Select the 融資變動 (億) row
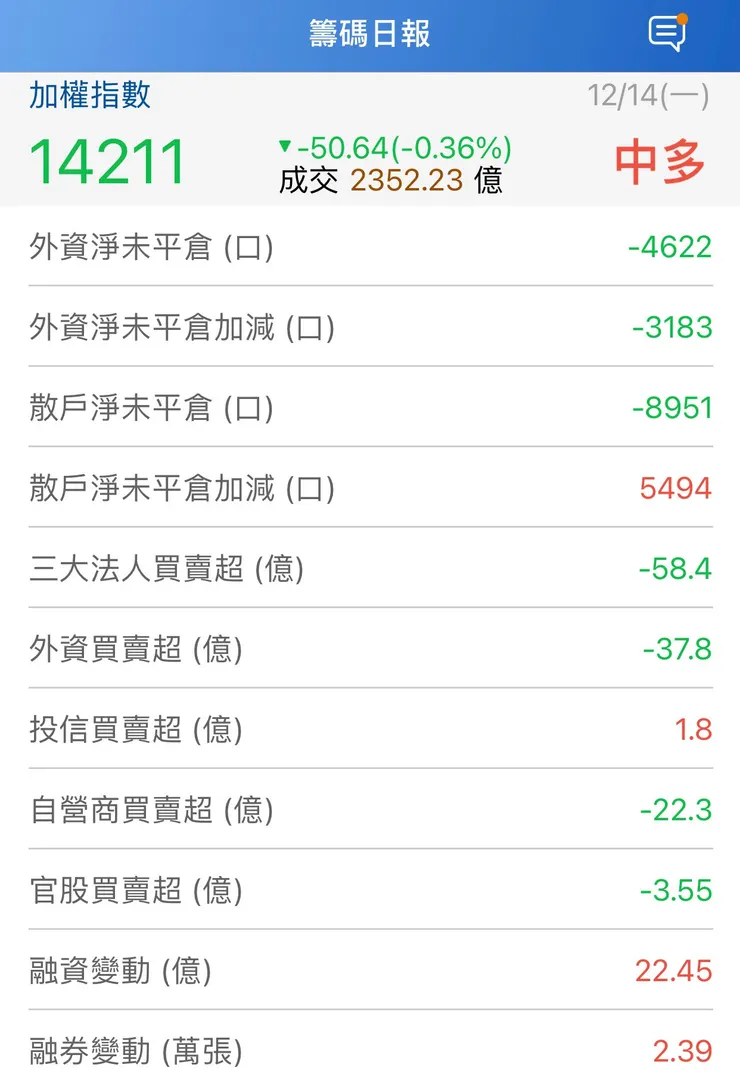Screen dimensions: 740x1087 [370, 971]
